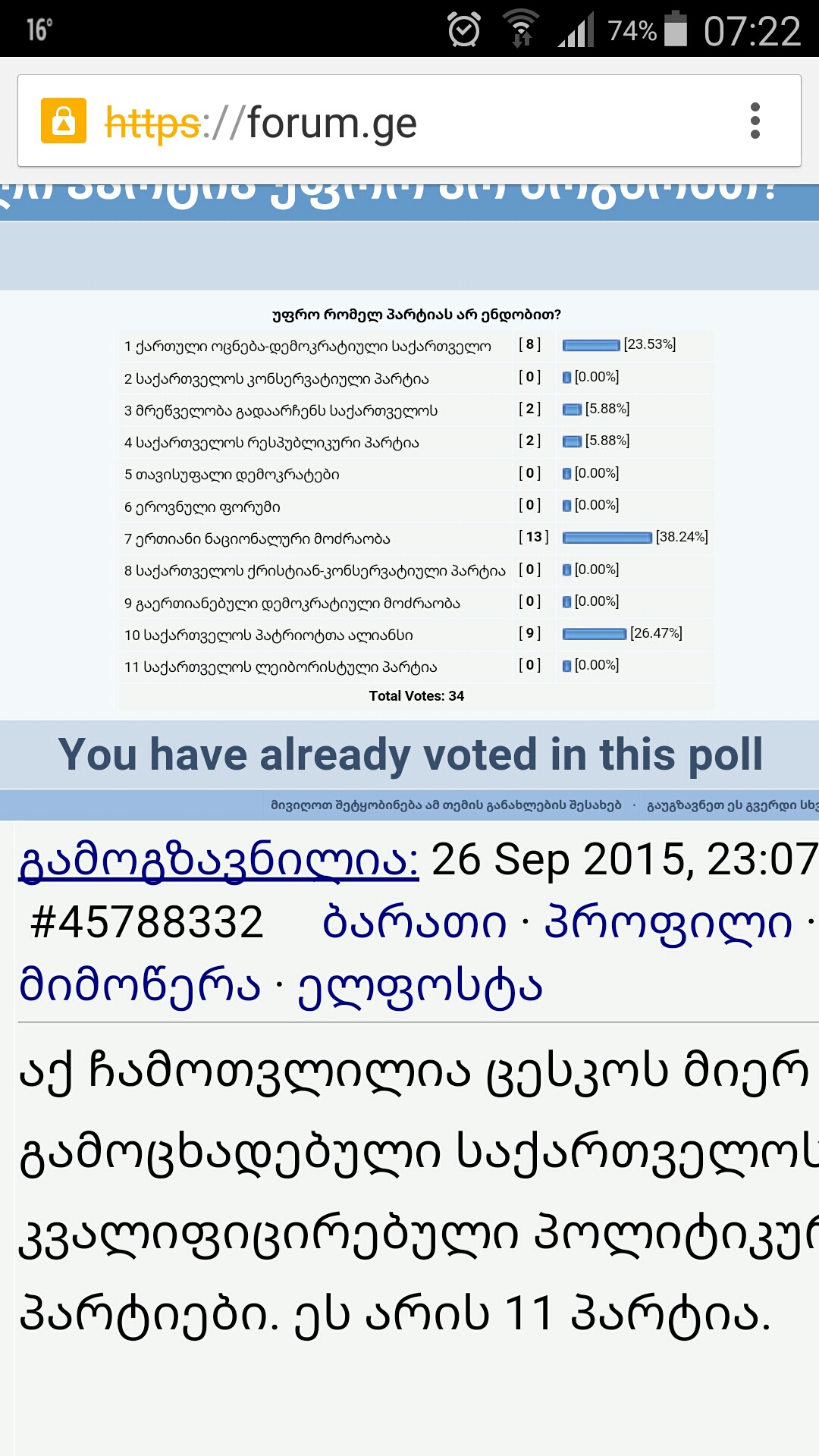View site security info via lock icon
This screenshot has width=819, height=1456.
(64, 121)
